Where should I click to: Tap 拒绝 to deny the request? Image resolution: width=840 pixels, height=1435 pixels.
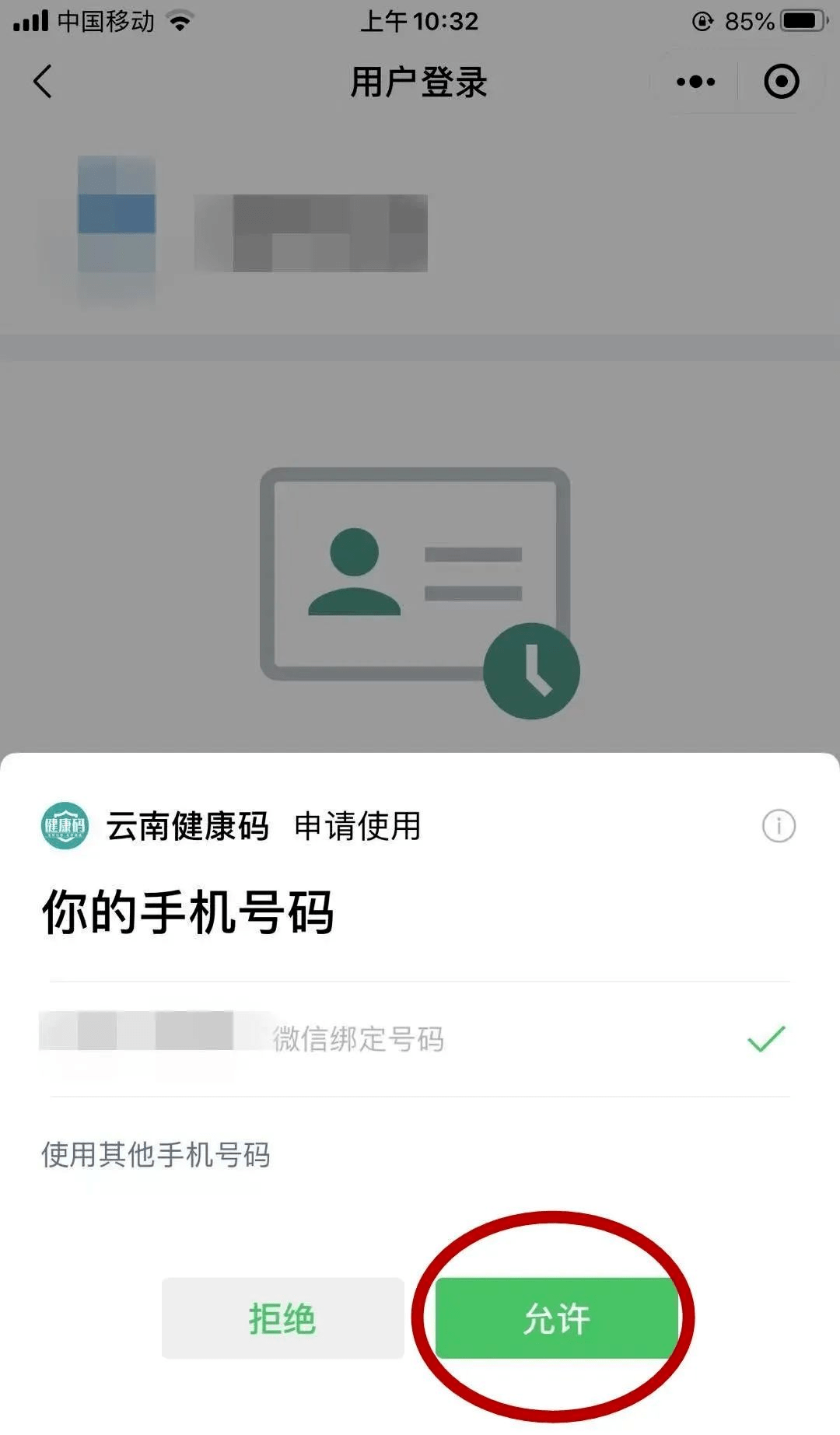(x=282, y=1317)
